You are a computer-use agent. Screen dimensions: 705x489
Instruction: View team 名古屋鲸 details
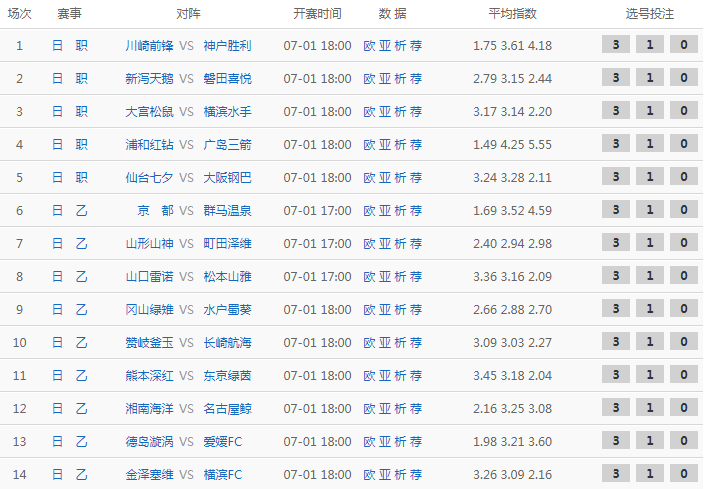[227, 409]
